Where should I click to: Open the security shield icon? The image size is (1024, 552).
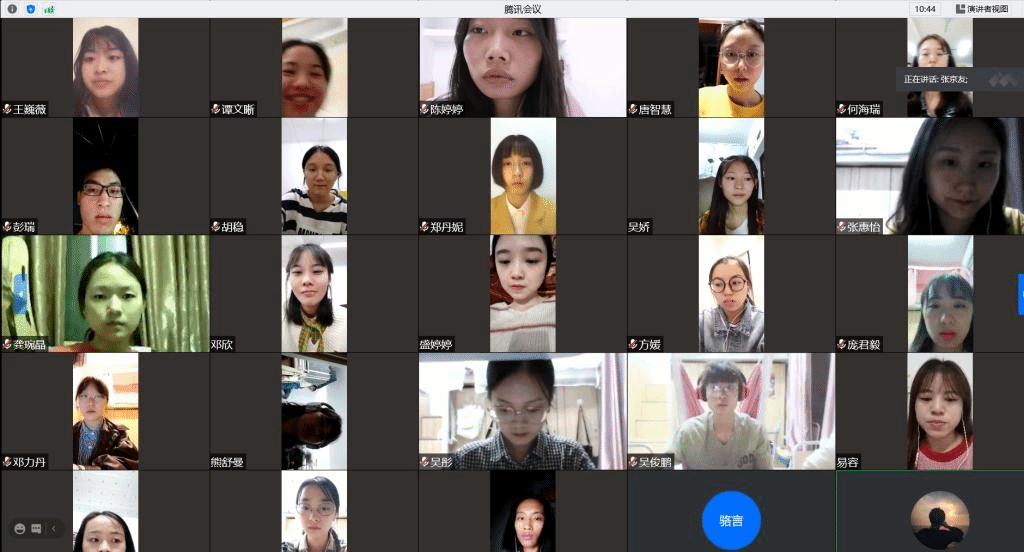30,9
